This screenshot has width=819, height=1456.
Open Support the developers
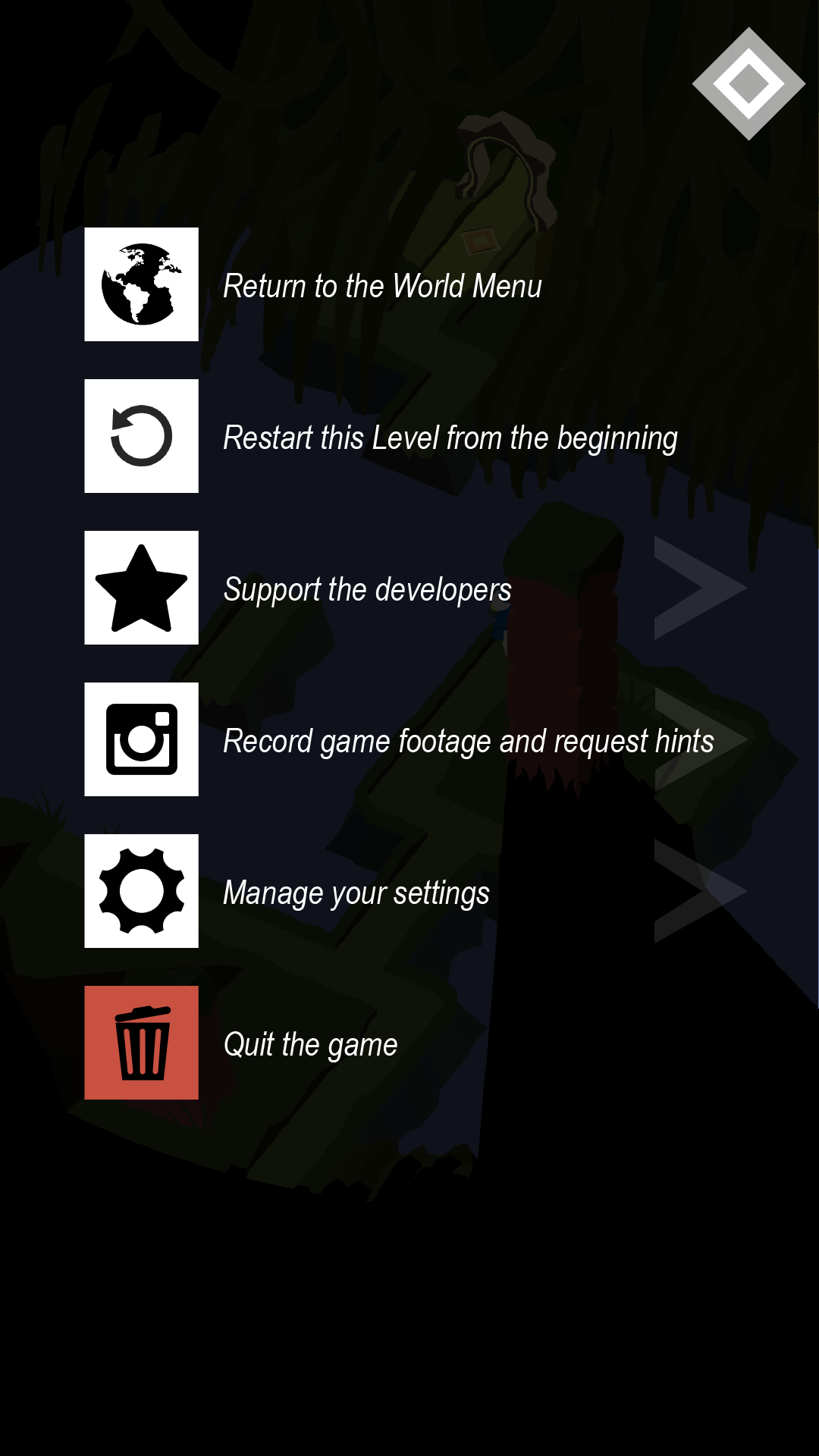pos(141,588)
